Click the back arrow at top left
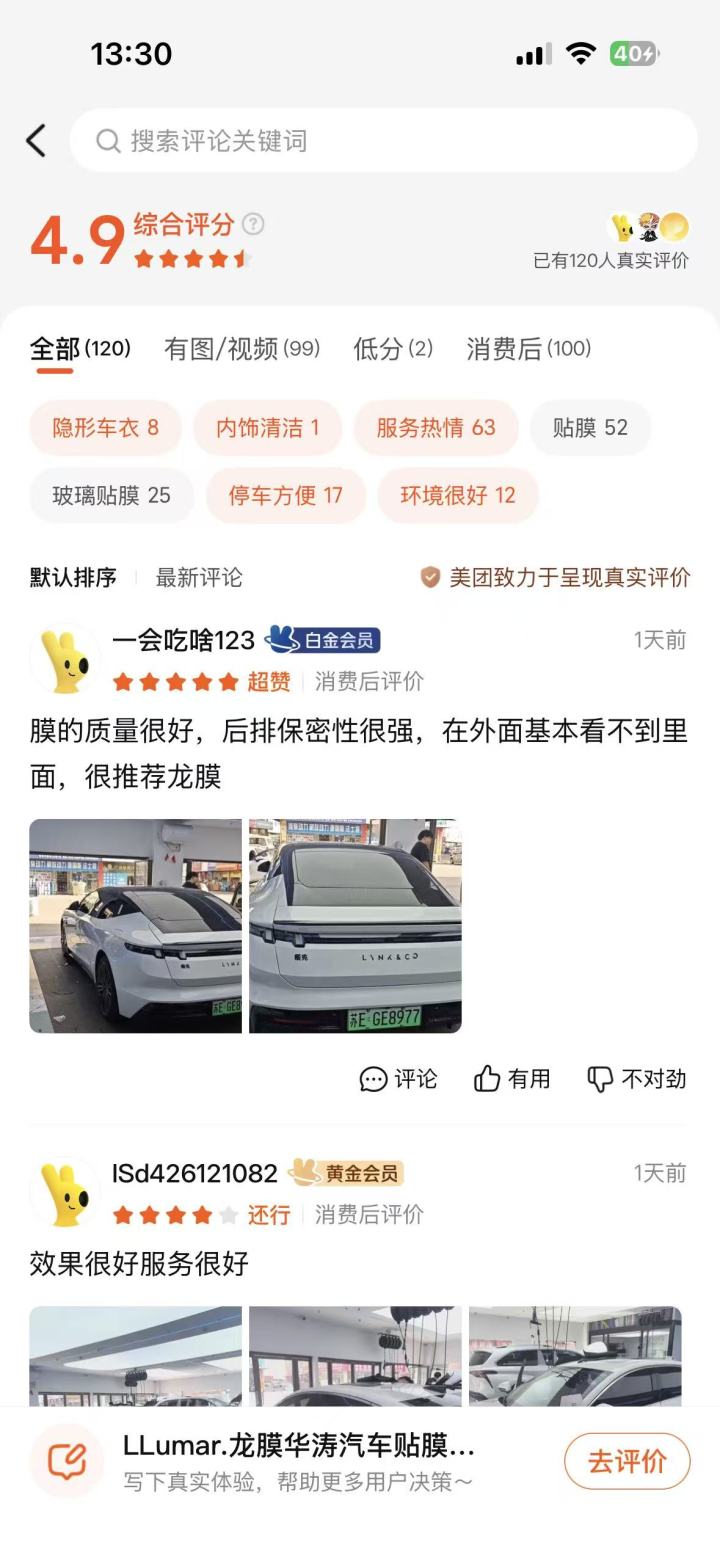This screenshot has width=720, height=1561. [37, 141]
